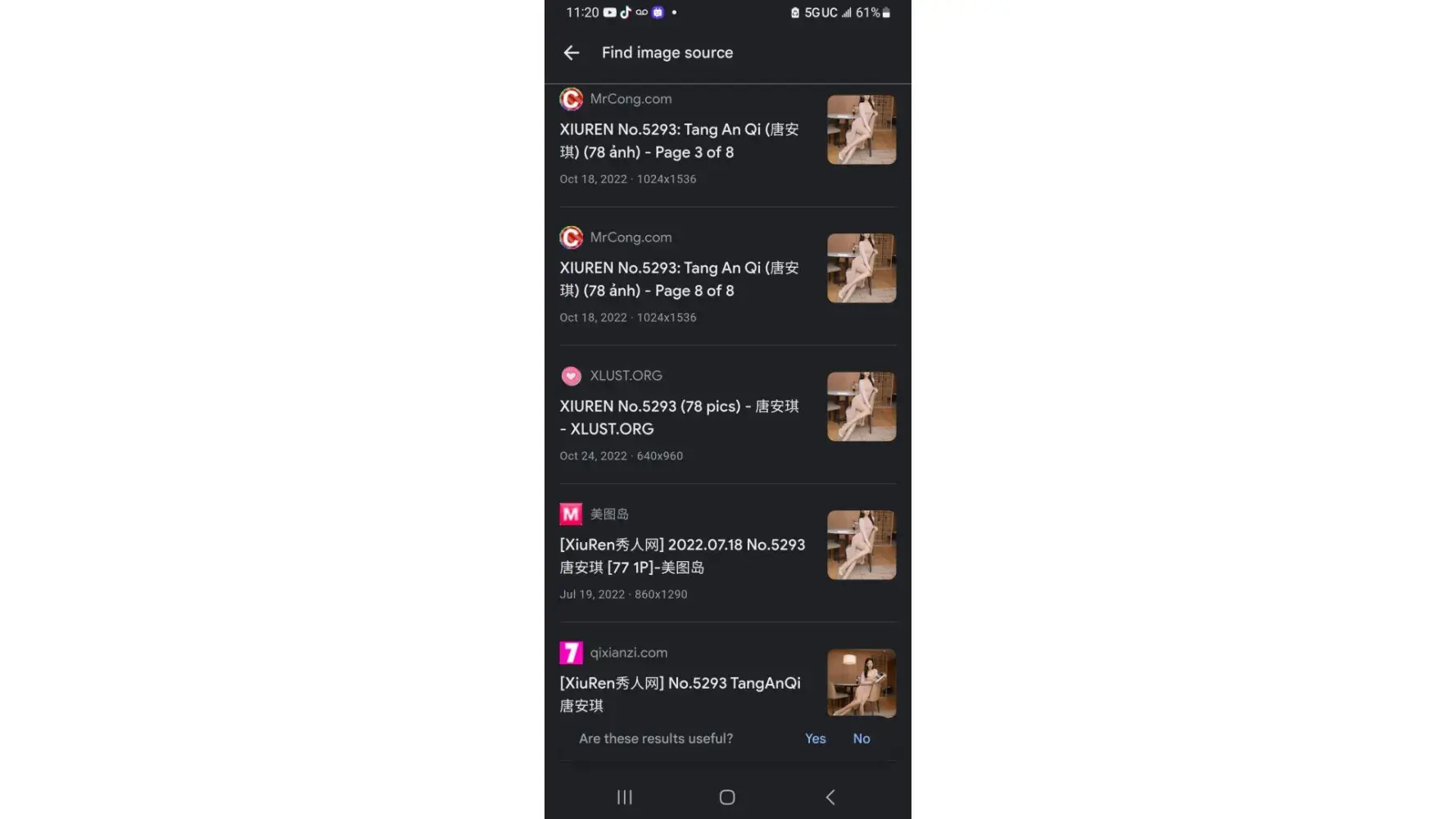Viewport: 1456px width, 819px height.
Task: Open MrCong.com result Page 3 of 8
Action: [x=679, y=141]
